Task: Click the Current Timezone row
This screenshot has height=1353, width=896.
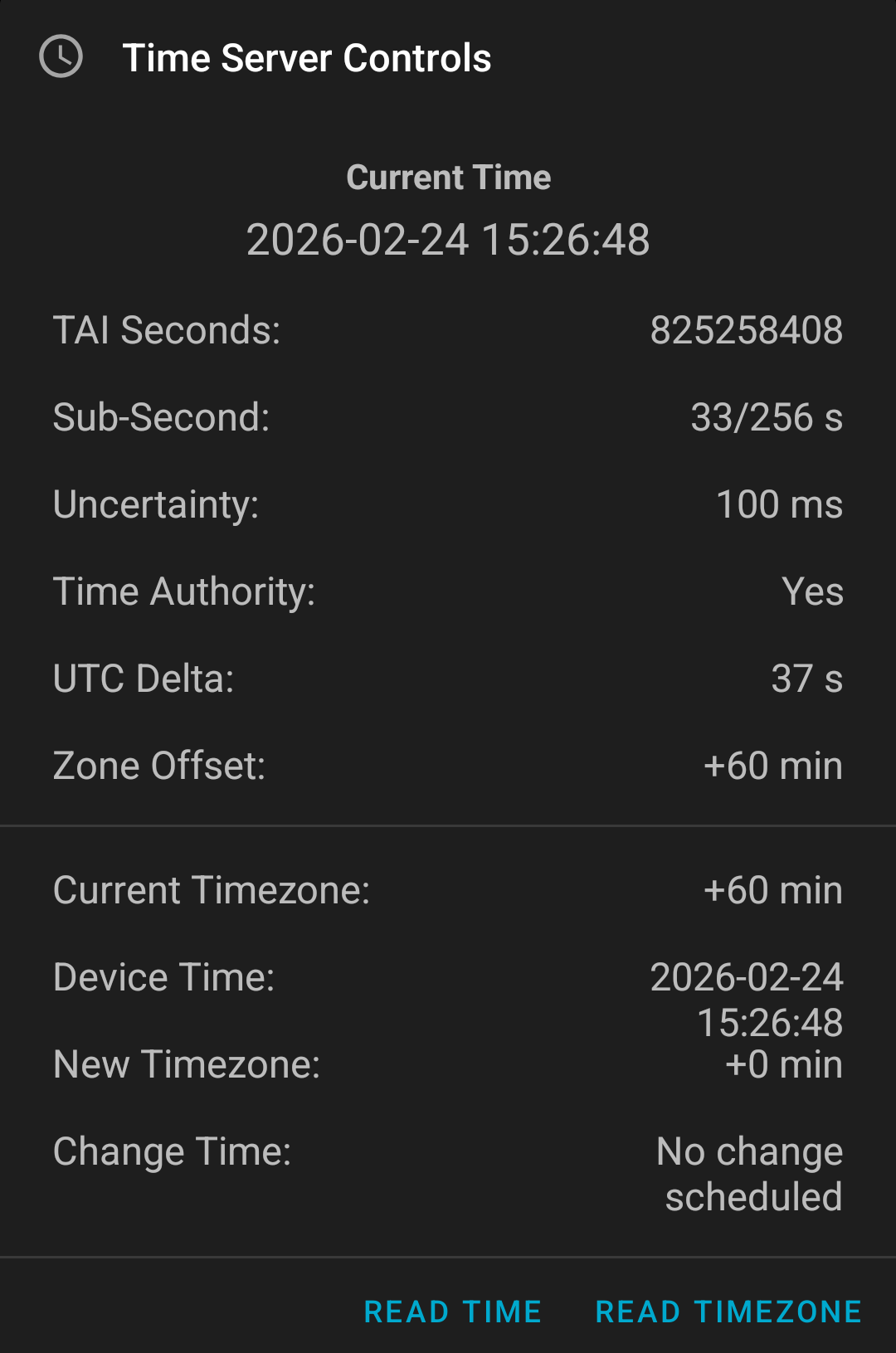Action: click(448, 889)
